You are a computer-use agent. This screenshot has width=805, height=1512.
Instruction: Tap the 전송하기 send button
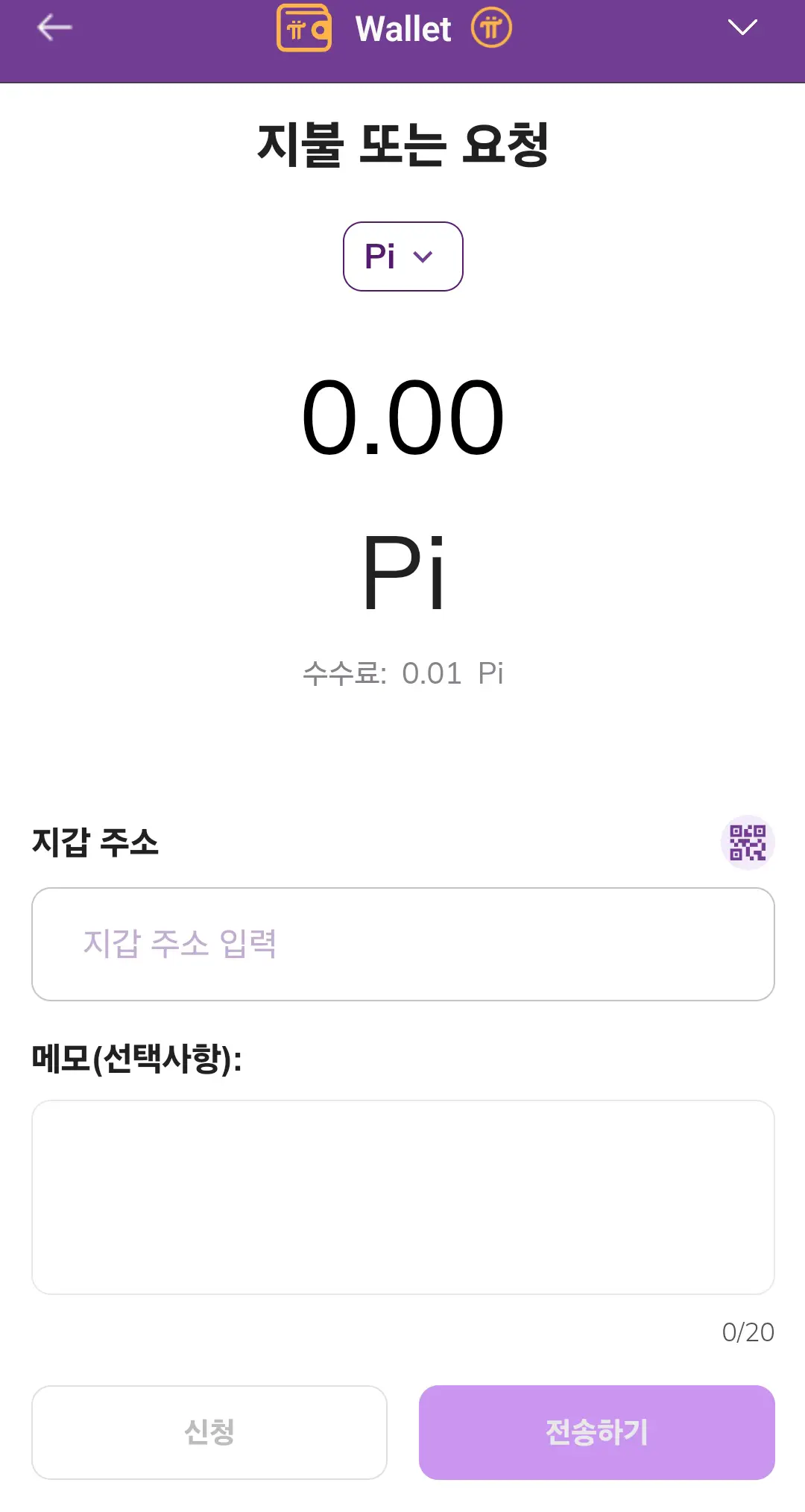[596, 1432]
